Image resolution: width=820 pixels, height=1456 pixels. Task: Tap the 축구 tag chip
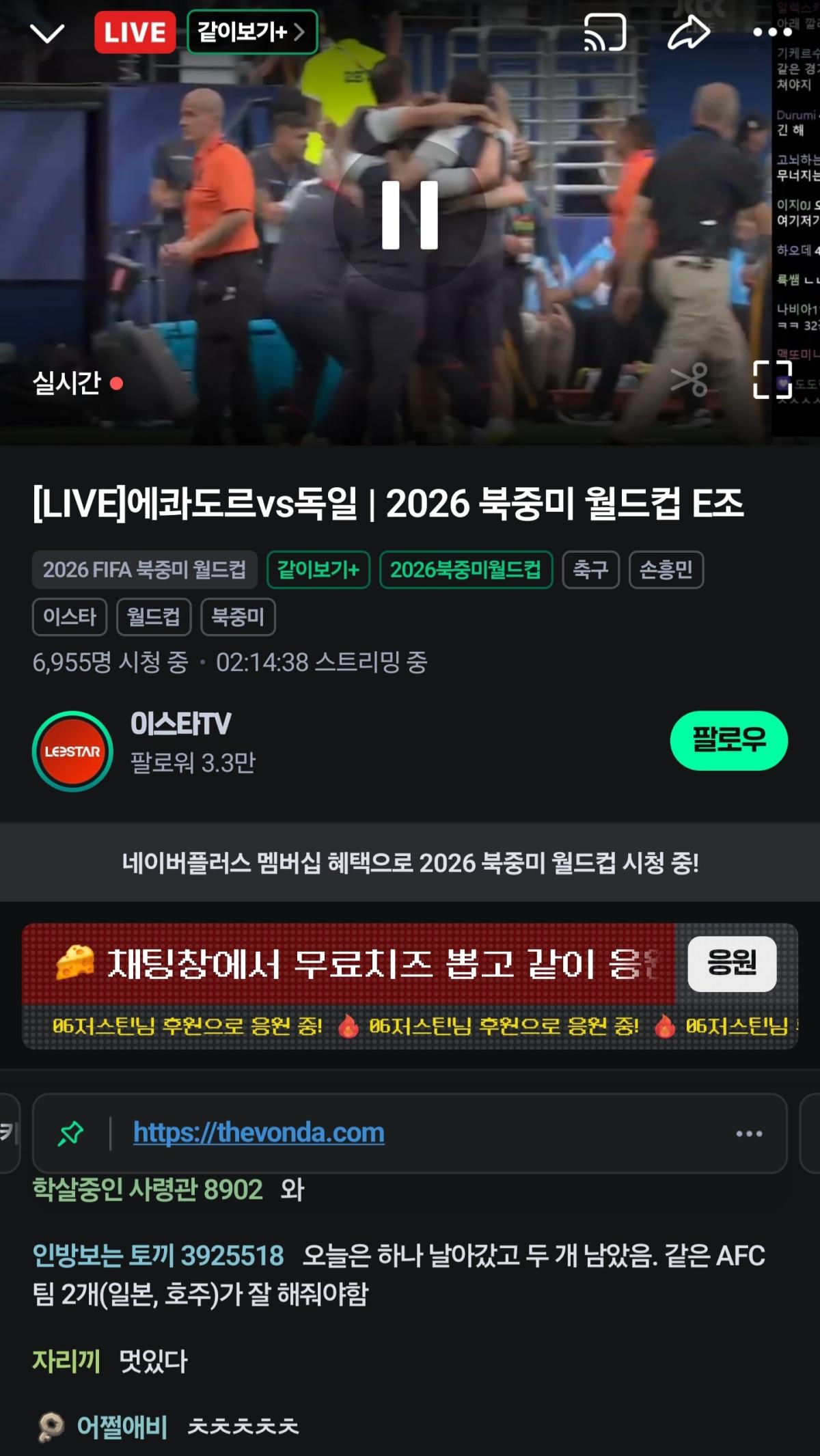pos(590,569)
